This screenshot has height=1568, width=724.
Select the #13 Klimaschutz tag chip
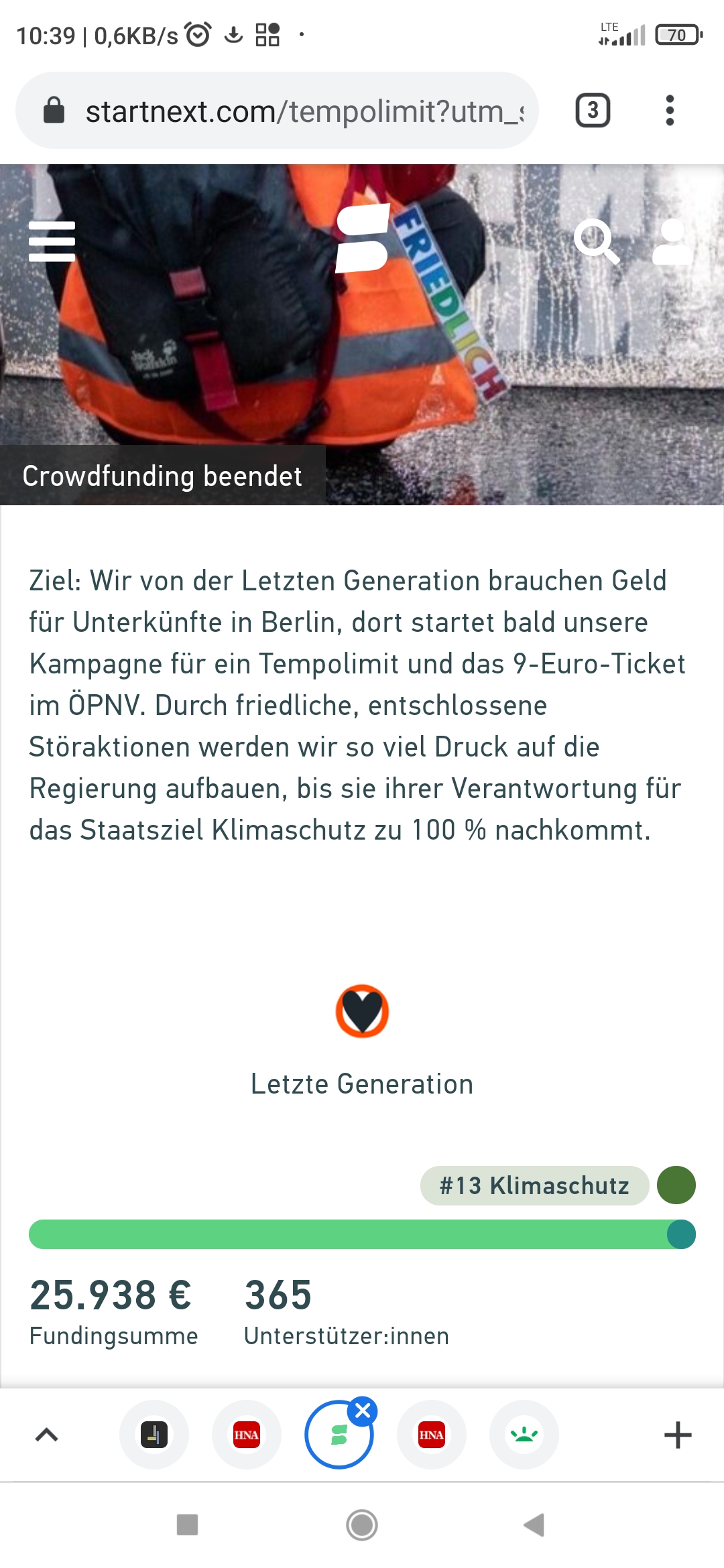coord(534,1185)
